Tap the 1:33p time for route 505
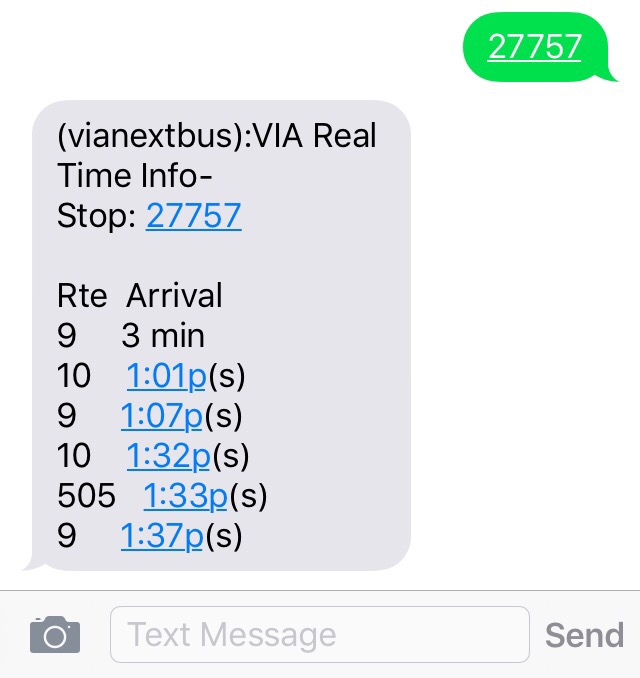The image size is (640, 678). point(186,496)
